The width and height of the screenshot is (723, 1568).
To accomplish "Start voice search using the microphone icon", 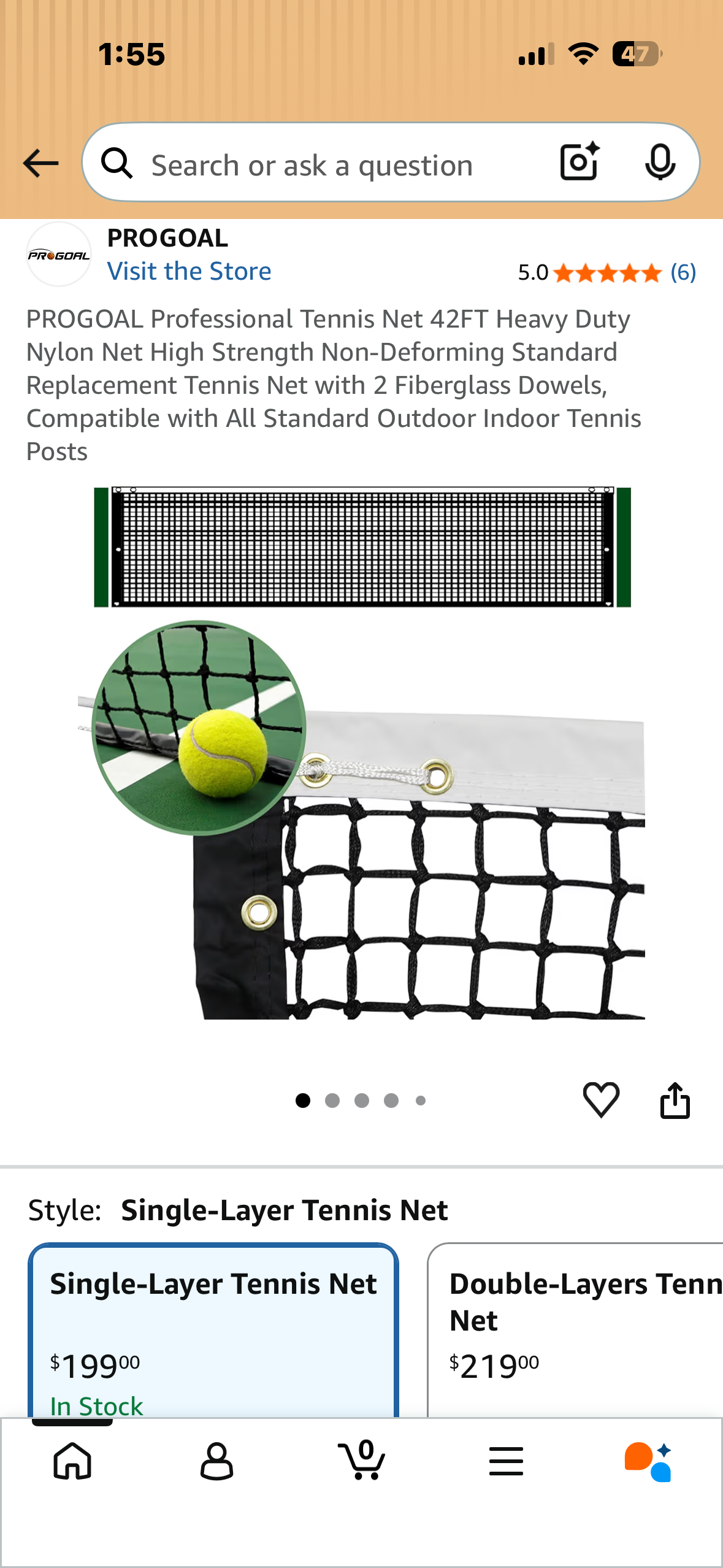I will 660,163.
